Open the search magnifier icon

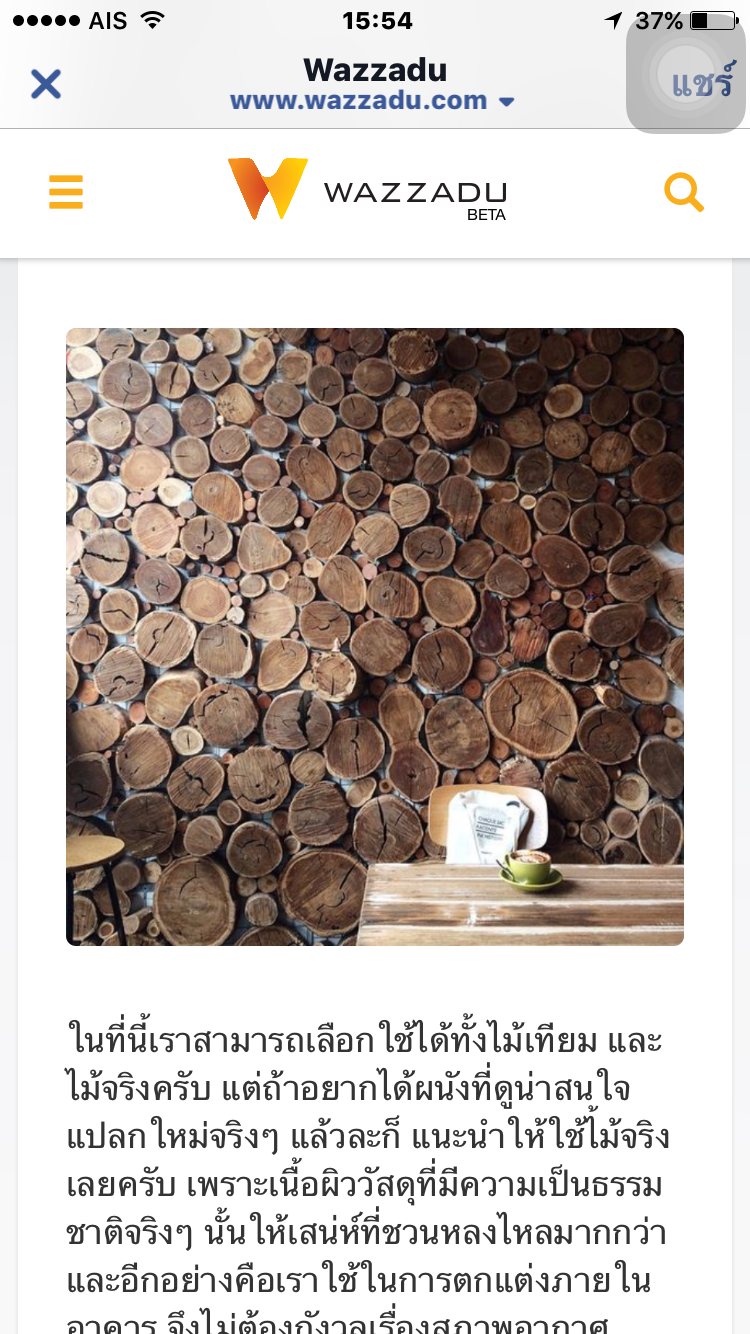coord(684,192)
